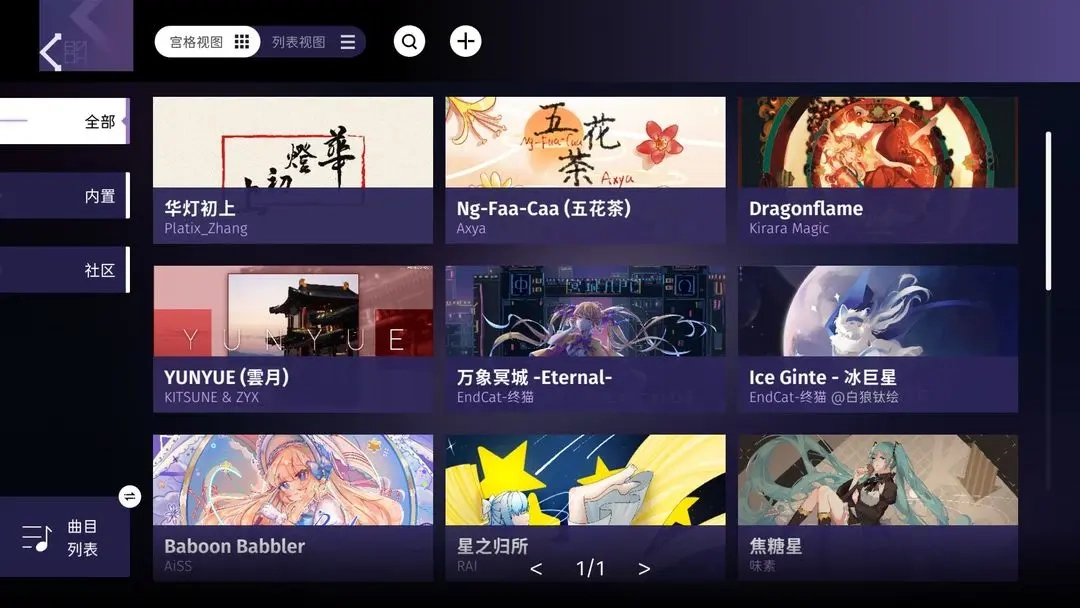
Task: Open the search magnifier icon
Action: click(x=409, y=41)
